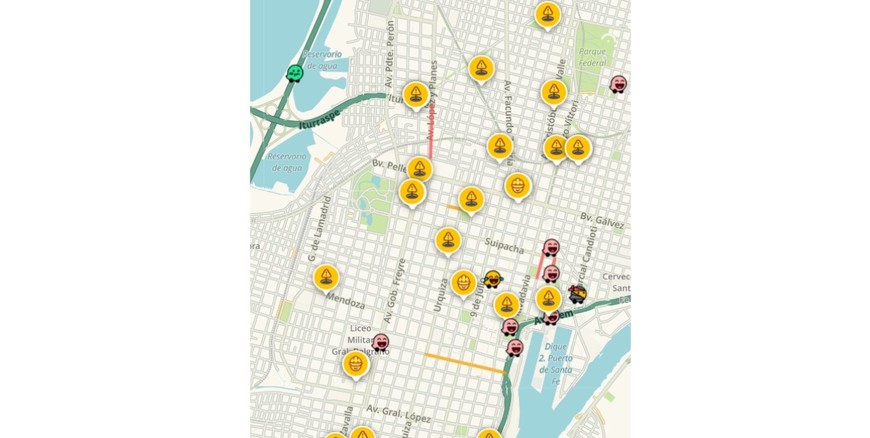Open the hazard marker above Mendoza street
Image resolution: width=870 pixels, height=438 pixels.
(326, 277)
